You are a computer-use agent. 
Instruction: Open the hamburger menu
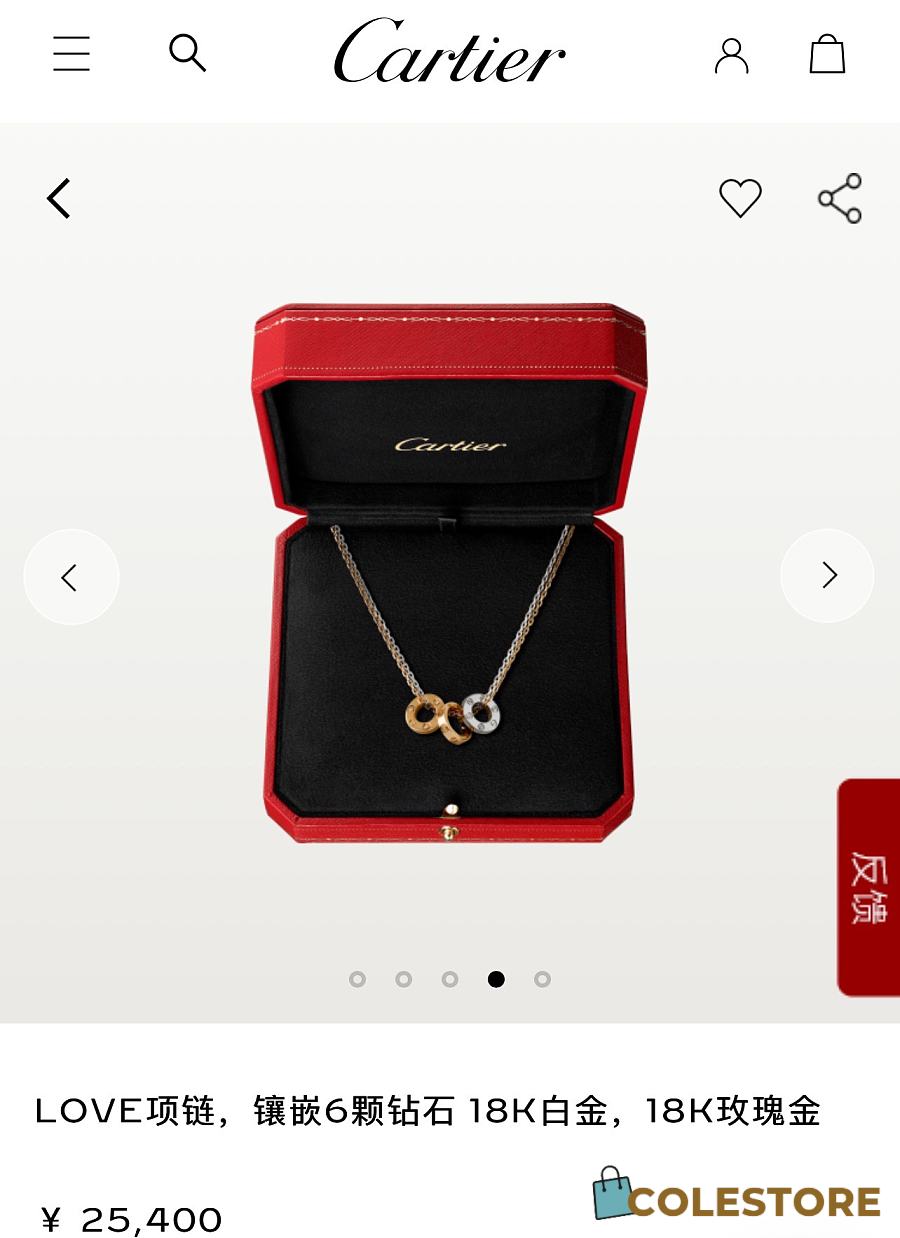71,54
